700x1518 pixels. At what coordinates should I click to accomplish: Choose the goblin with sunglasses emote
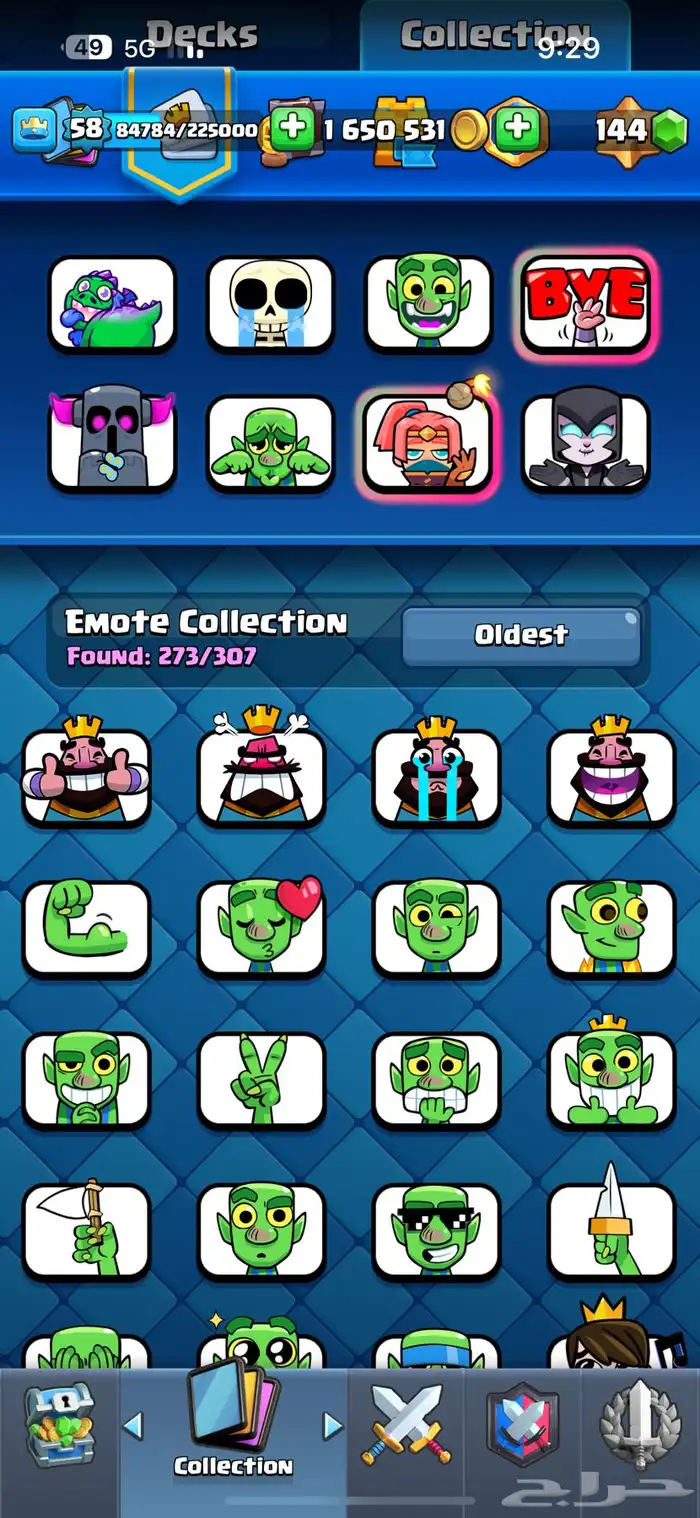tap(436, 1232)
